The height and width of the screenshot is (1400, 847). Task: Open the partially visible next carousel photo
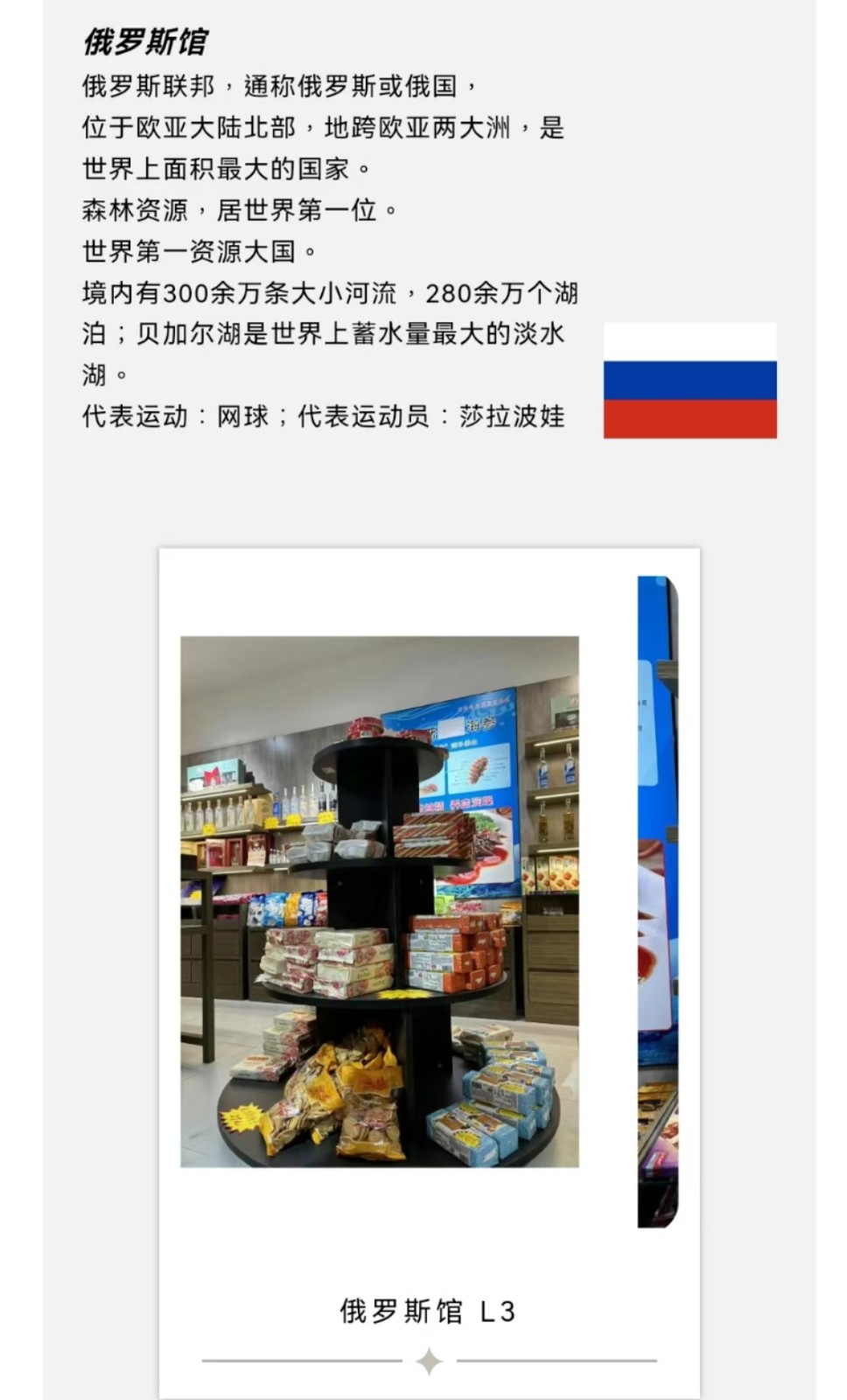657,901
